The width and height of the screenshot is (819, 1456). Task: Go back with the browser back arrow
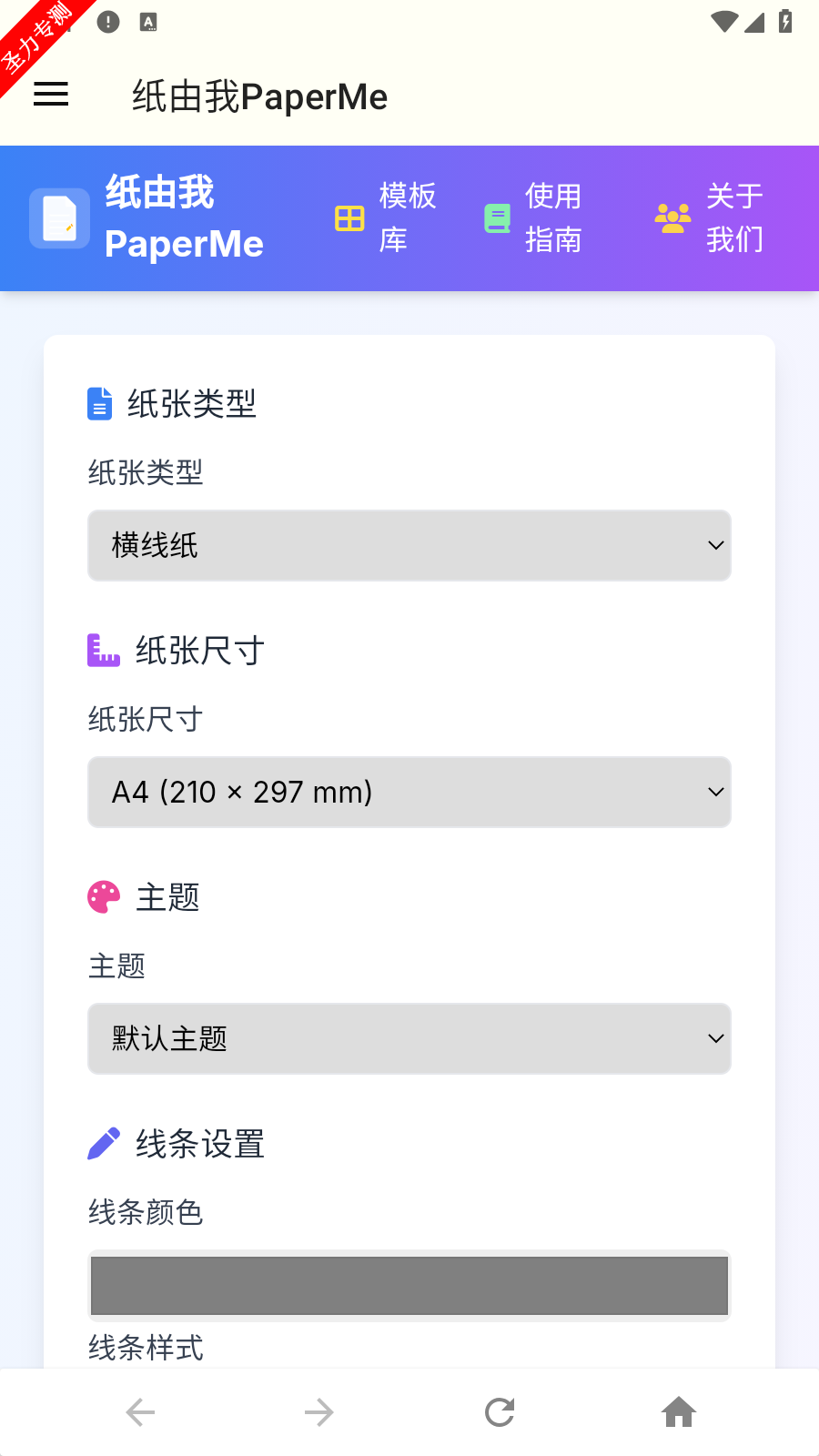pyautogui.click(x=140, y=1412)
